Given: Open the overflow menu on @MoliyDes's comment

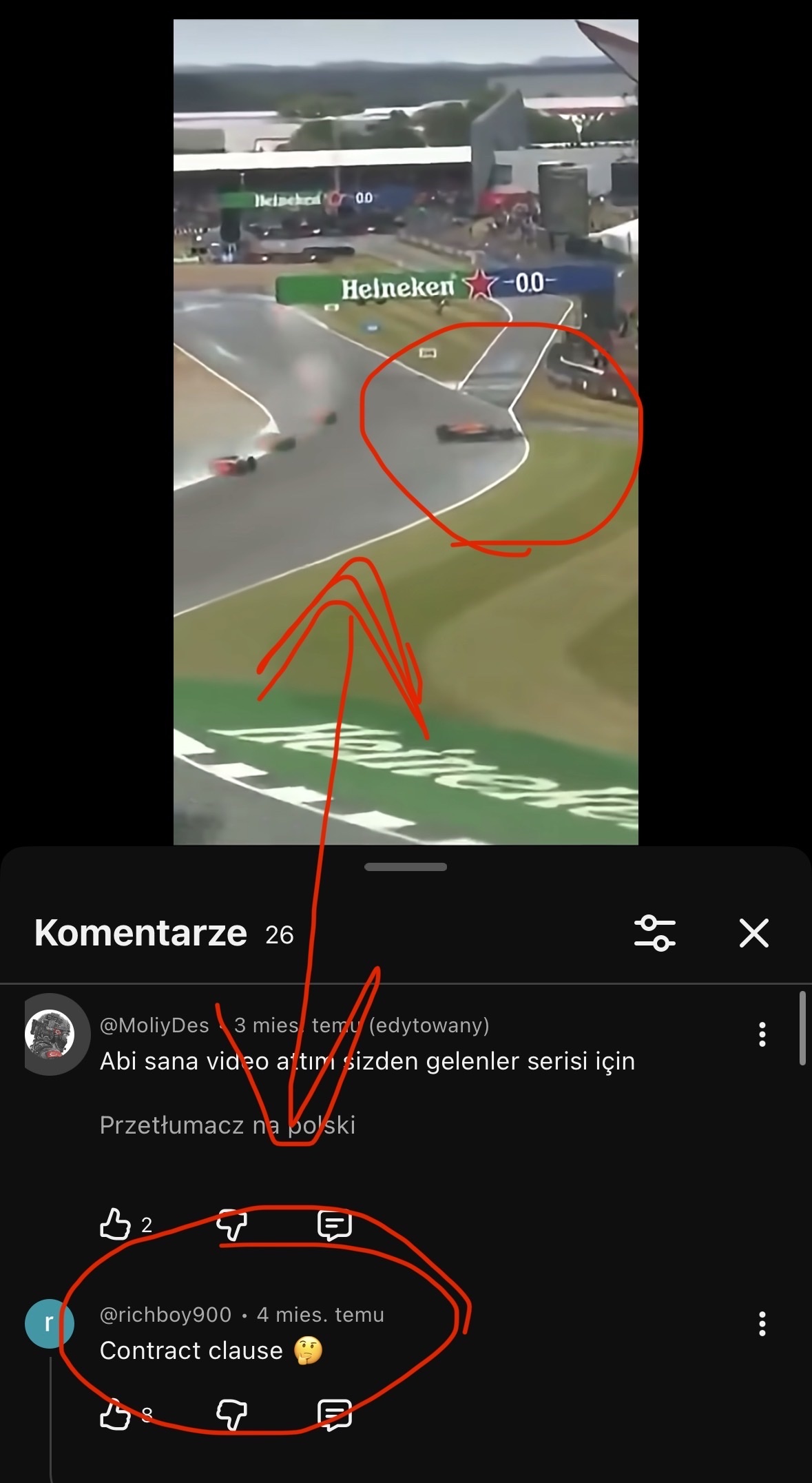Looking at the screenshot, I should [x=762, y=1034].
